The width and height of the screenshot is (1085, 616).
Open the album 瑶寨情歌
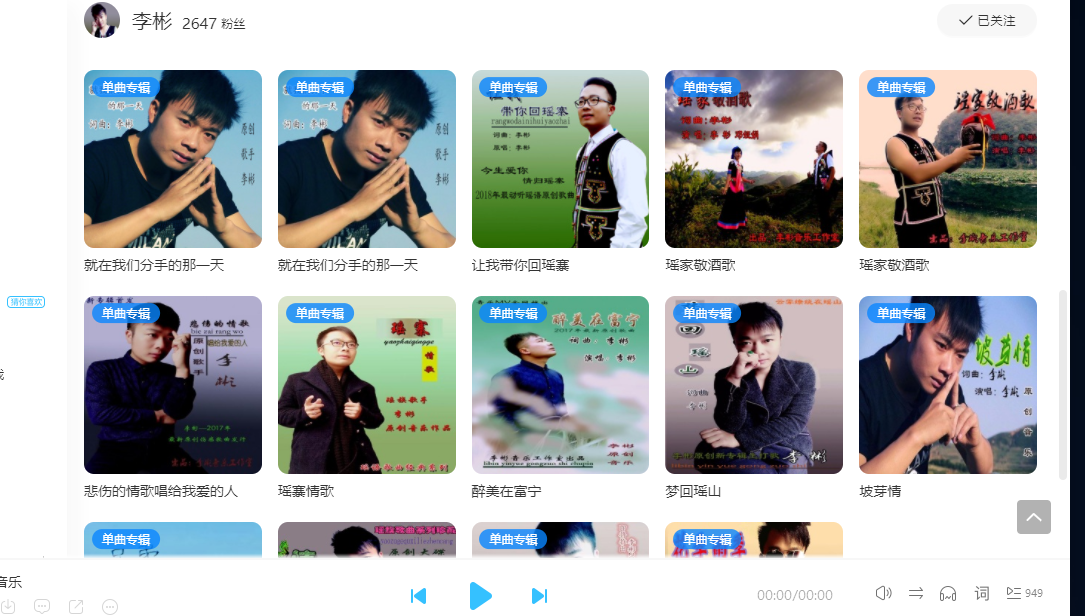click(x=367, y=385)
